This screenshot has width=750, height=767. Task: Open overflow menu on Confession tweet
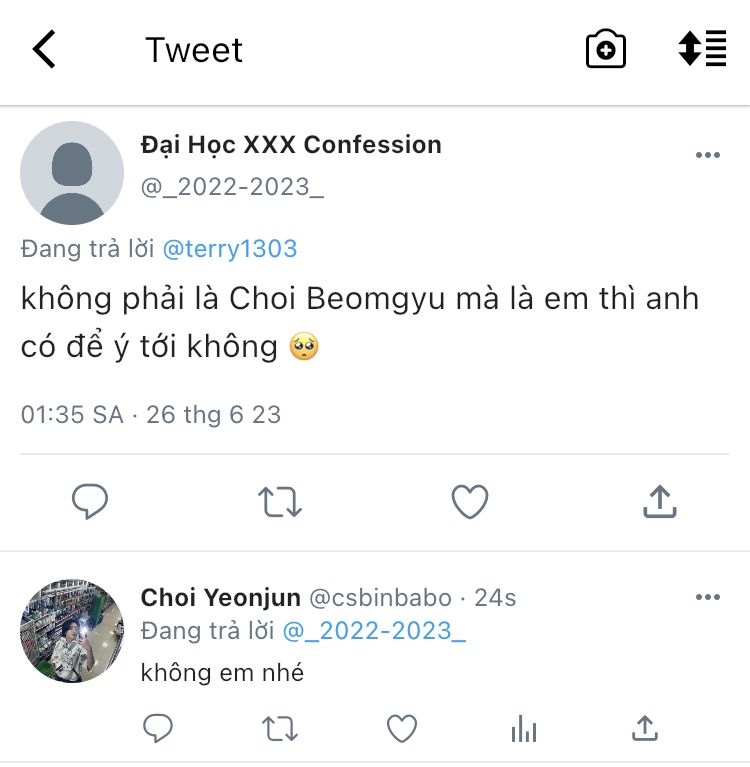coord(707,155)
